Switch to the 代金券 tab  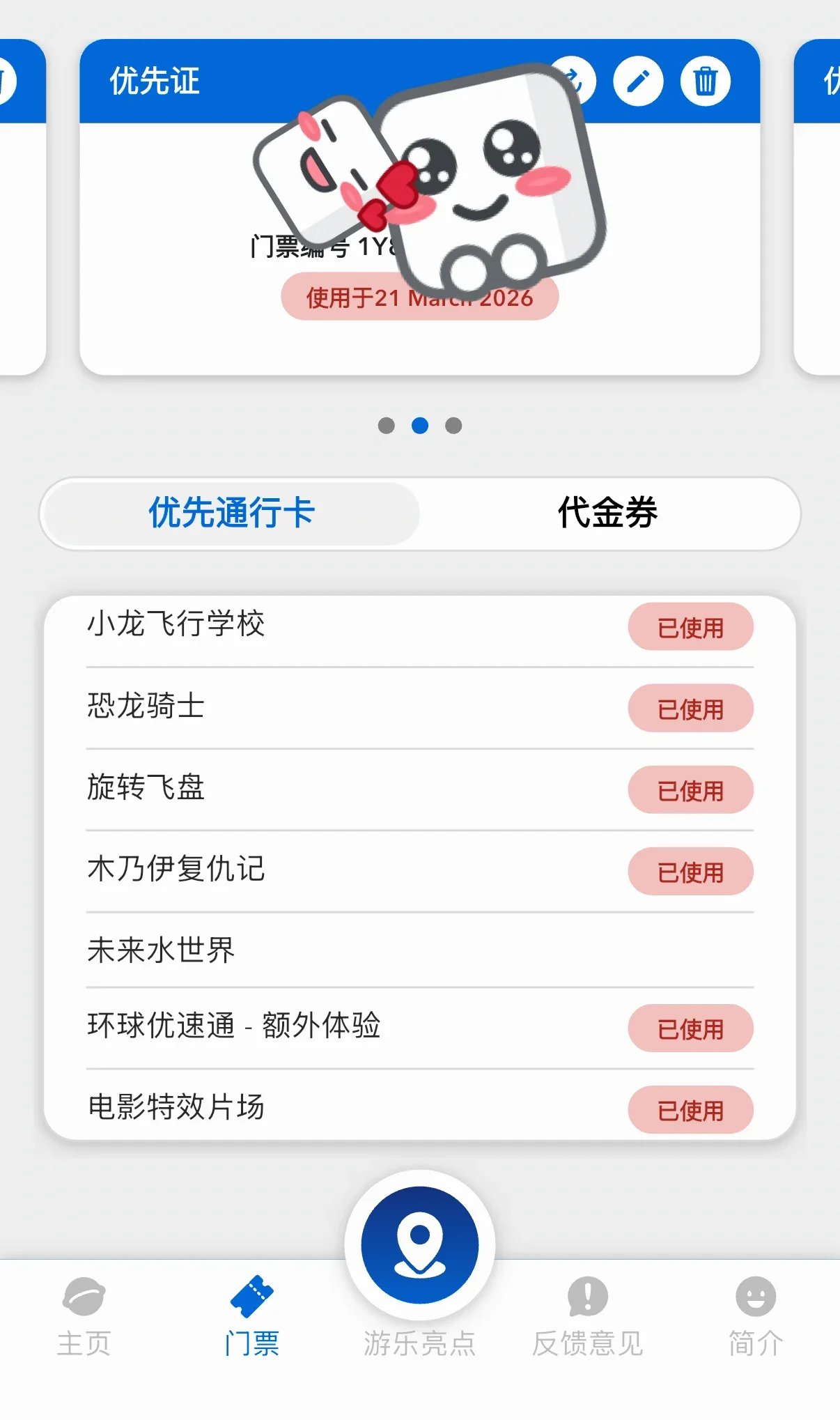607,513
